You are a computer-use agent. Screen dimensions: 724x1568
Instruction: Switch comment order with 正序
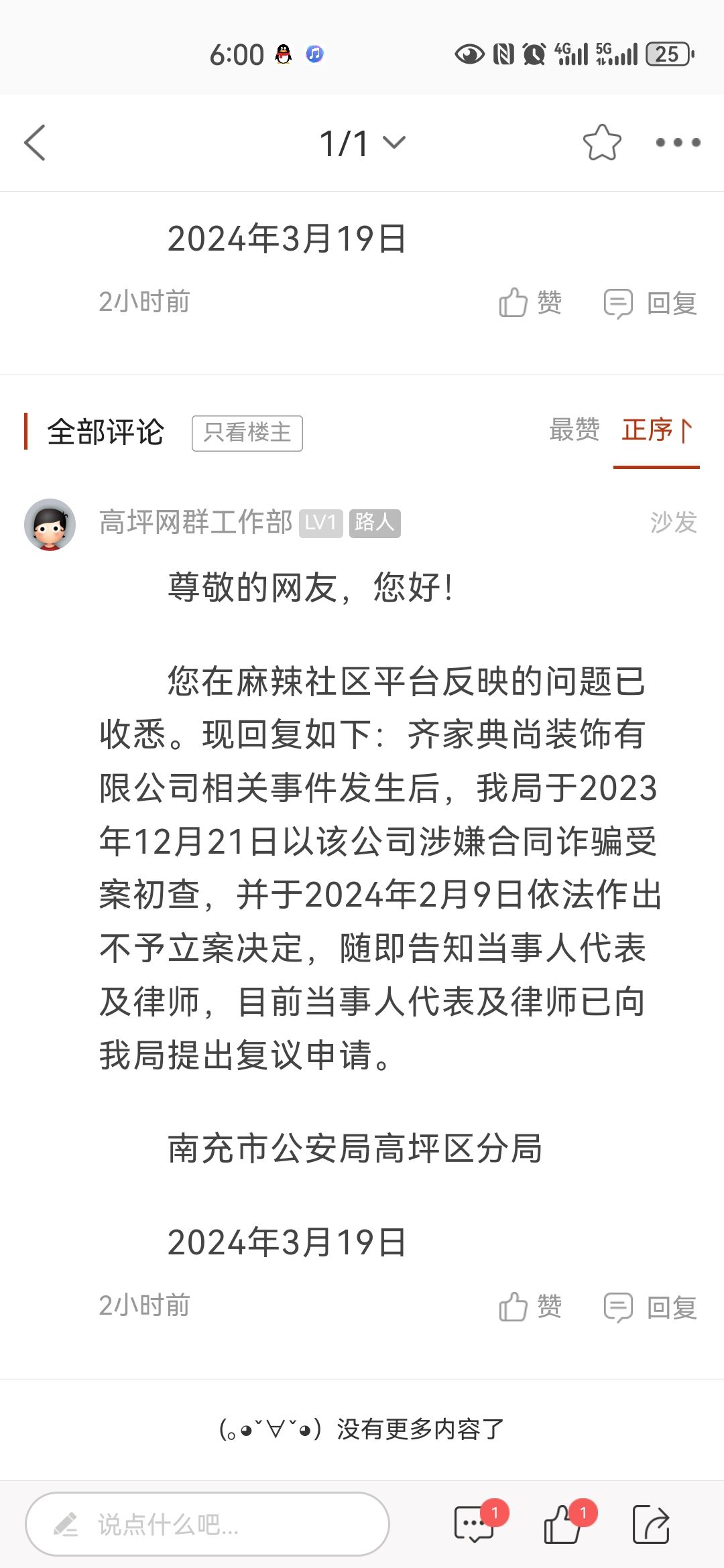pyautogui.click(x=656, y=430)
